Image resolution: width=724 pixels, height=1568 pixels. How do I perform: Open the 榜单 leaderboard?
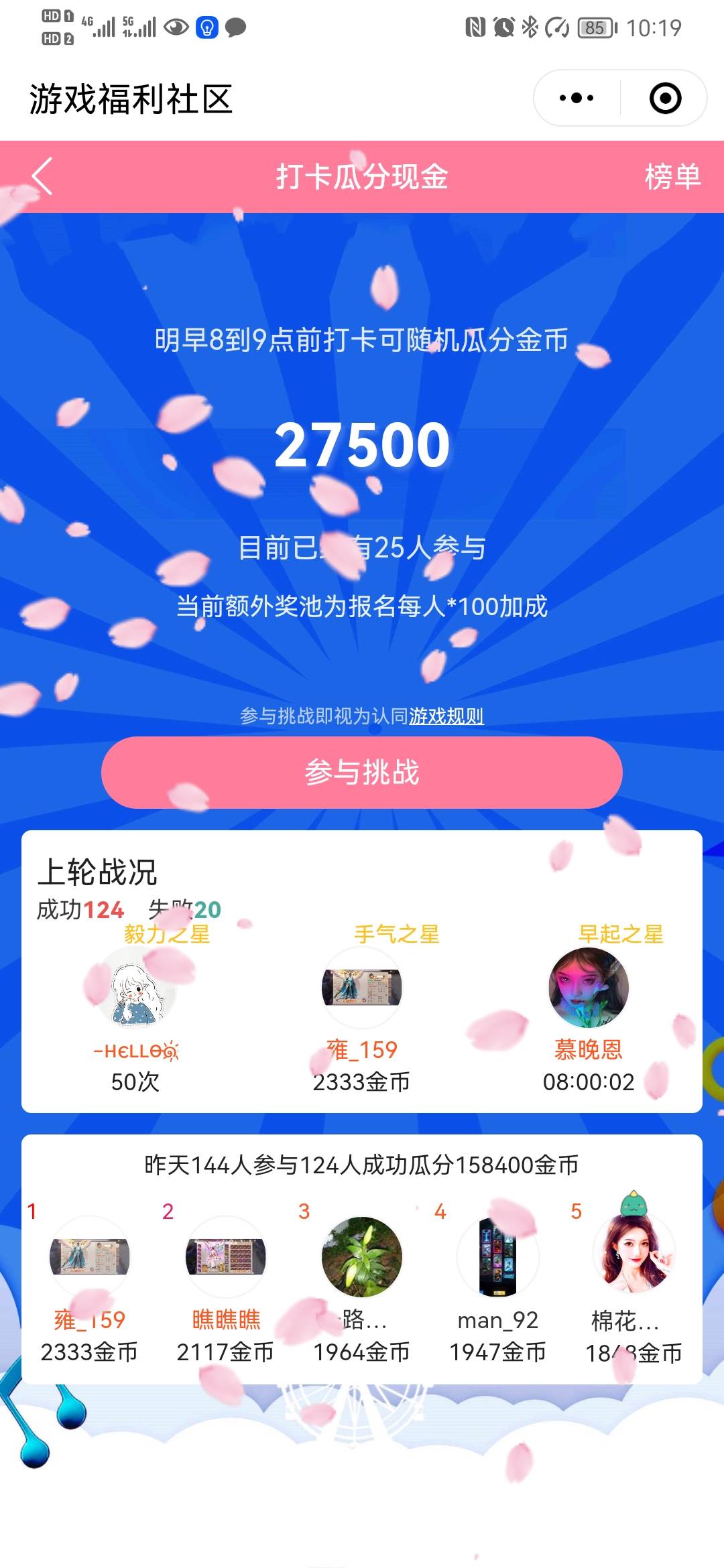[672, 177]
